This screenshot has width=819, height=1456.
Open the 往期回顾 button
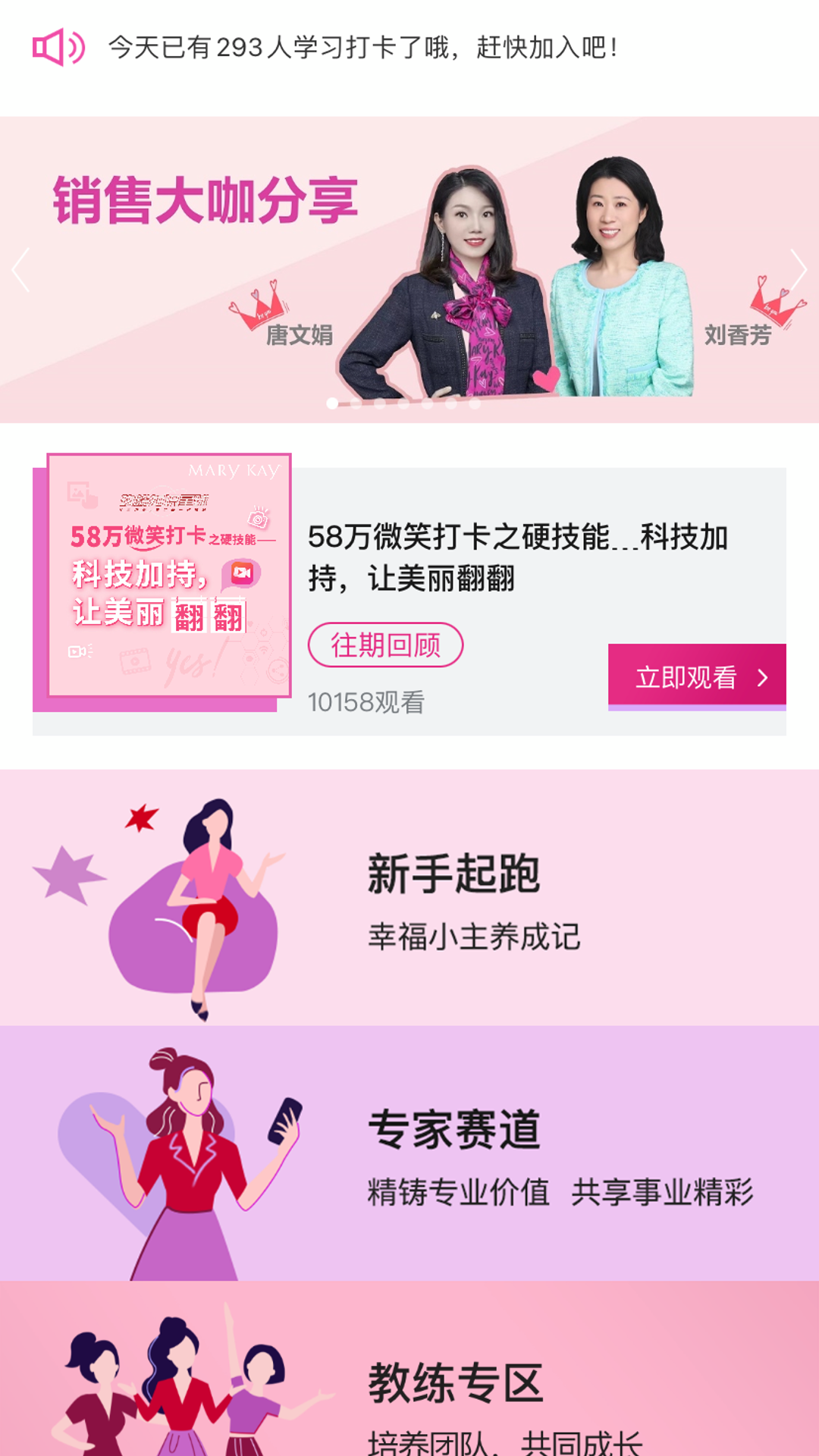tap(385, 644)
